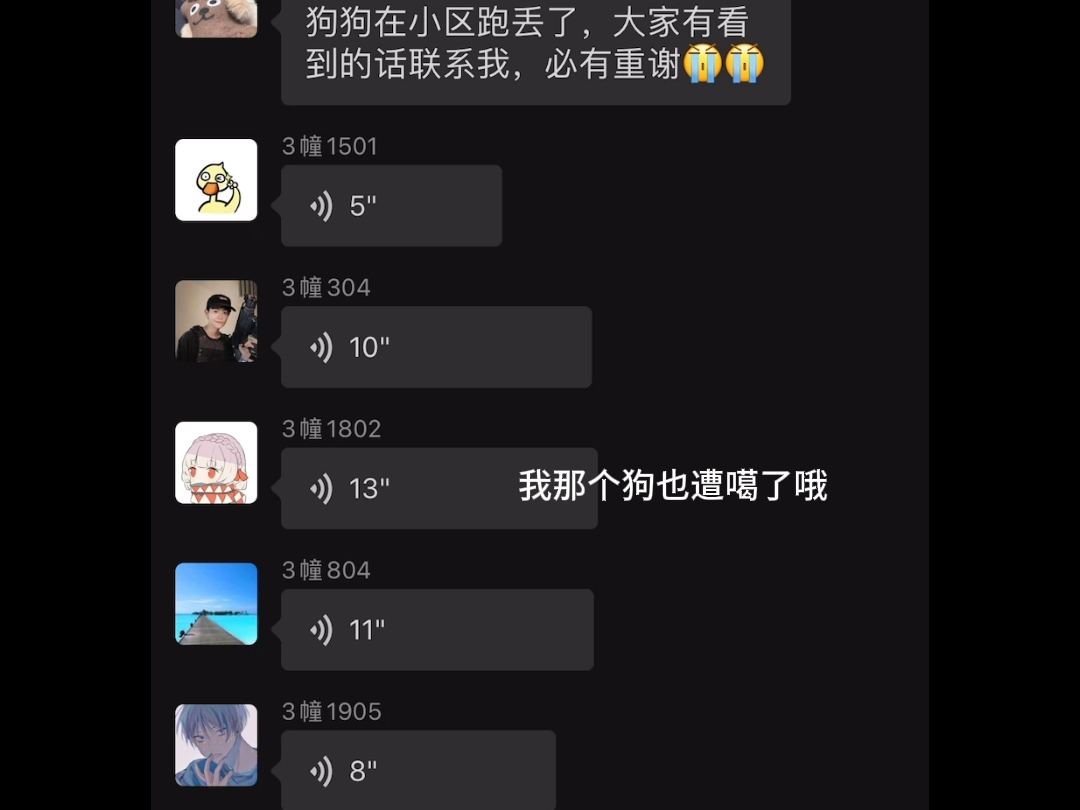Play the 13" voice message from 3幢1802
1080x810 pixels.
[x=400, y=488]
